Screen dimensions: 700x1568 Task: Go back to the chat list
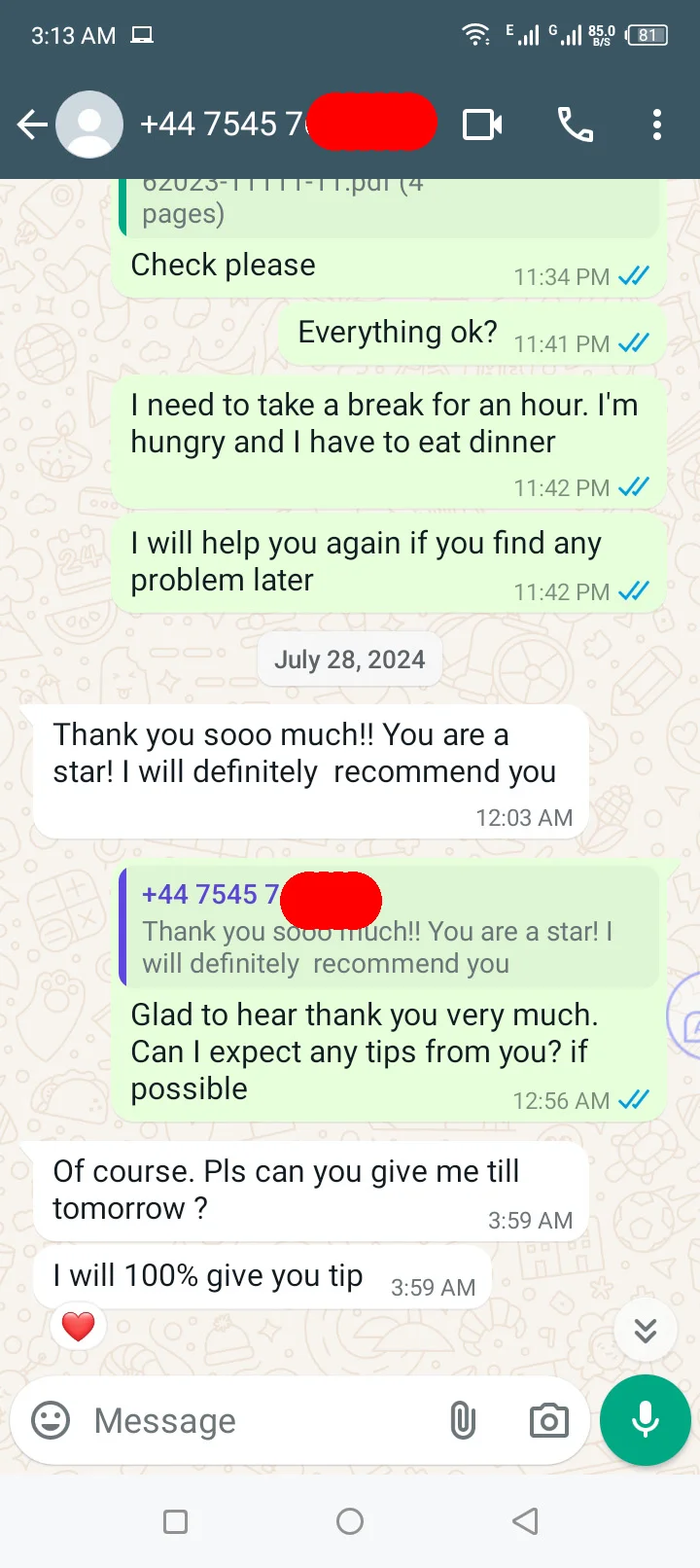pos(32,125)
